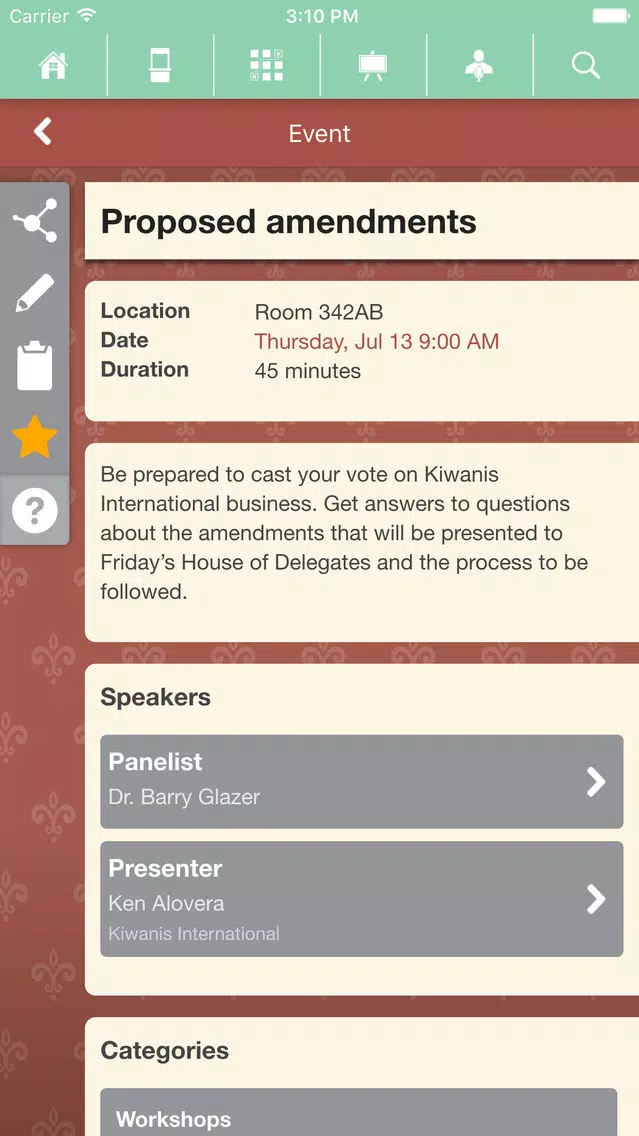Image resolution: width=639 pixels, height=1136 pixels.
Task: Open the presentations easel icon
Action: click(373, 67)
